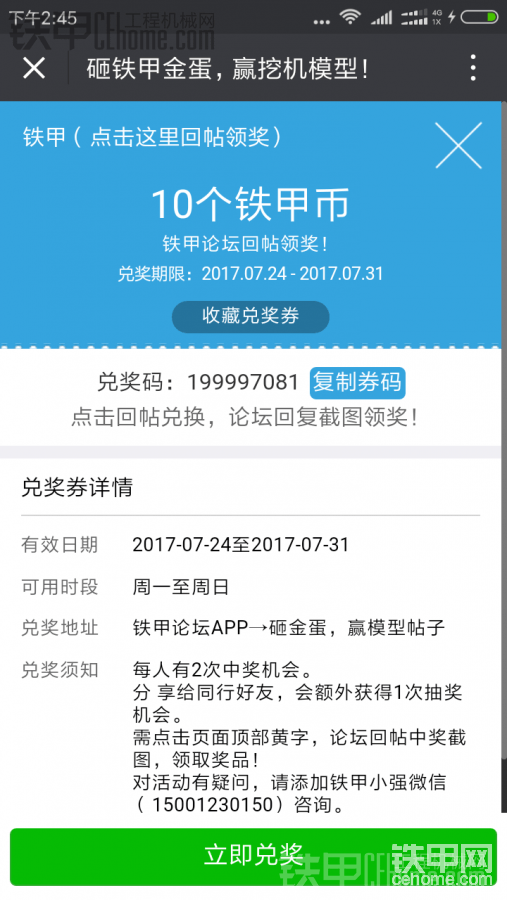Tap the green 立即兑奖 button
Screen dimensions: 507x900
tap(253, 856)
